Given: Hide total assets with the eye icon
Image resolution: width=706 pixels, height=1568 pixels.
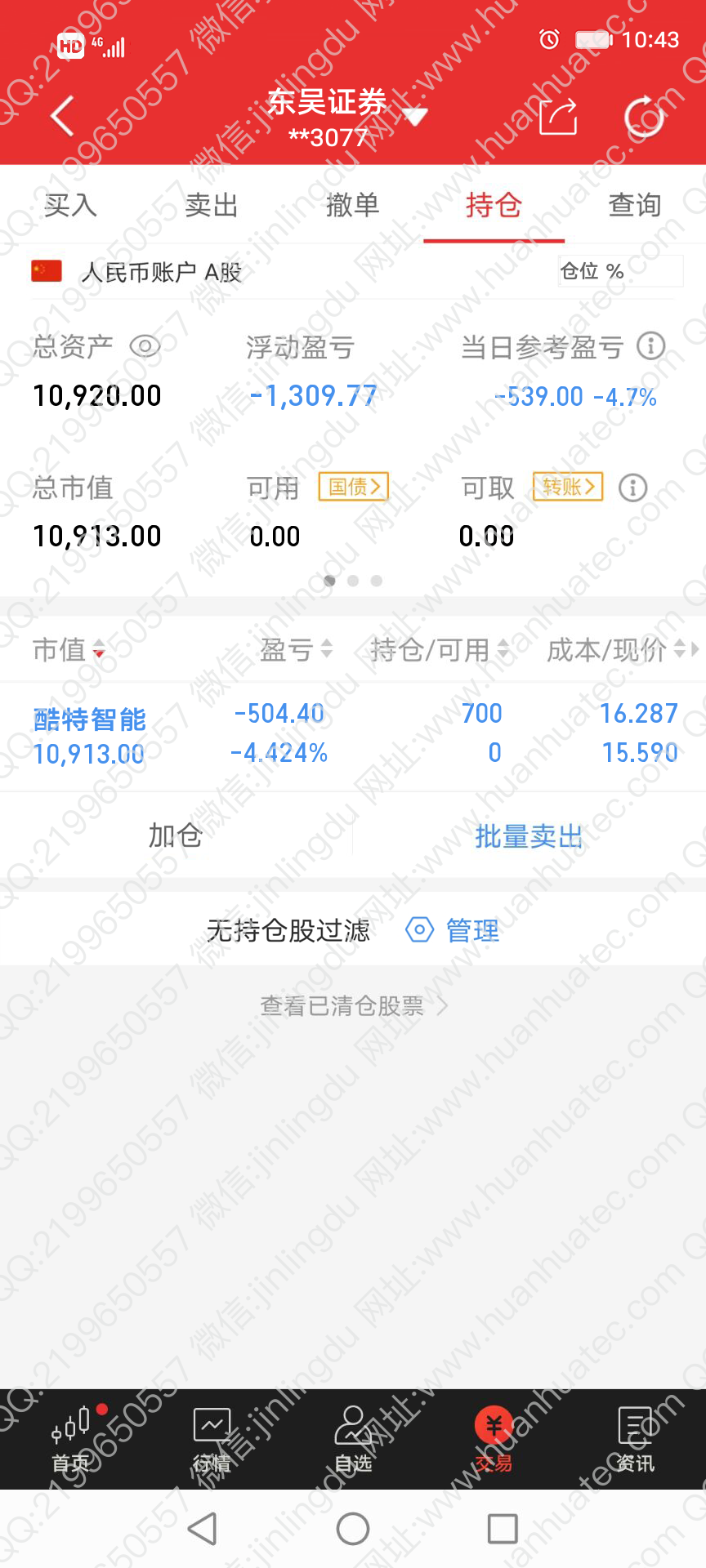Looking at the screenshot, I should [x=145, y=346].
